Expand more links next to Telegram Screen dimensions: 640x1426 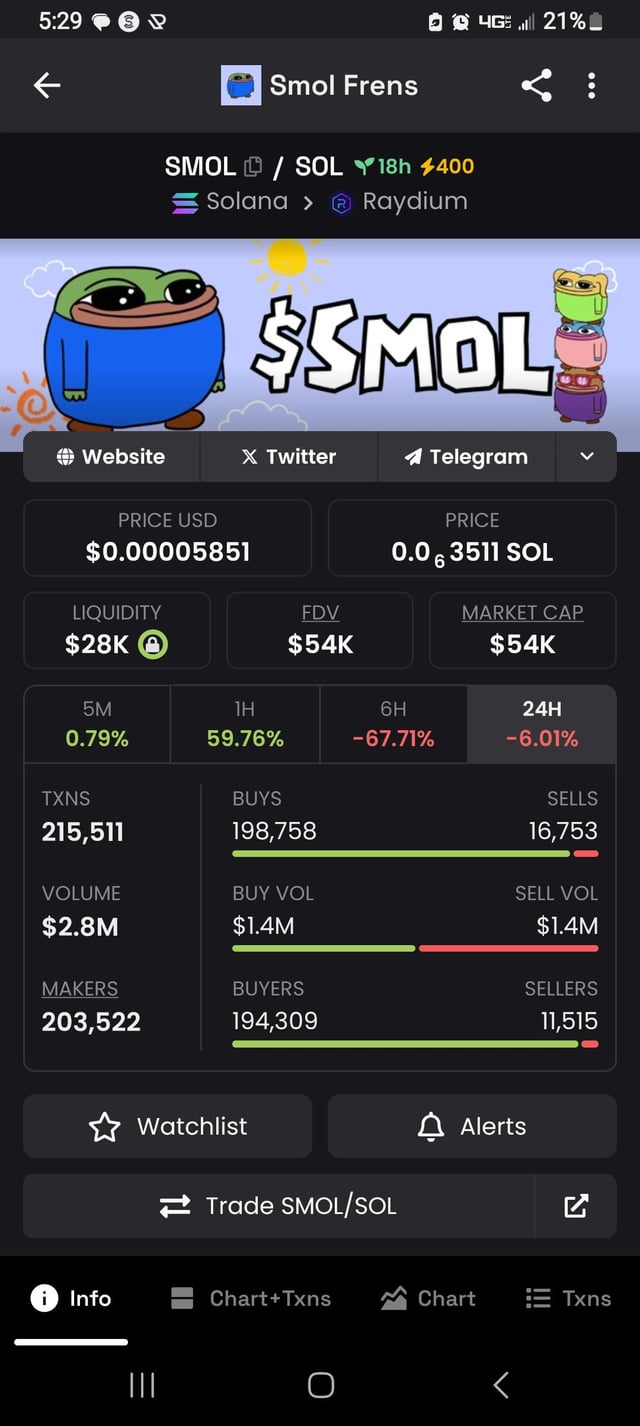point(587,457)
